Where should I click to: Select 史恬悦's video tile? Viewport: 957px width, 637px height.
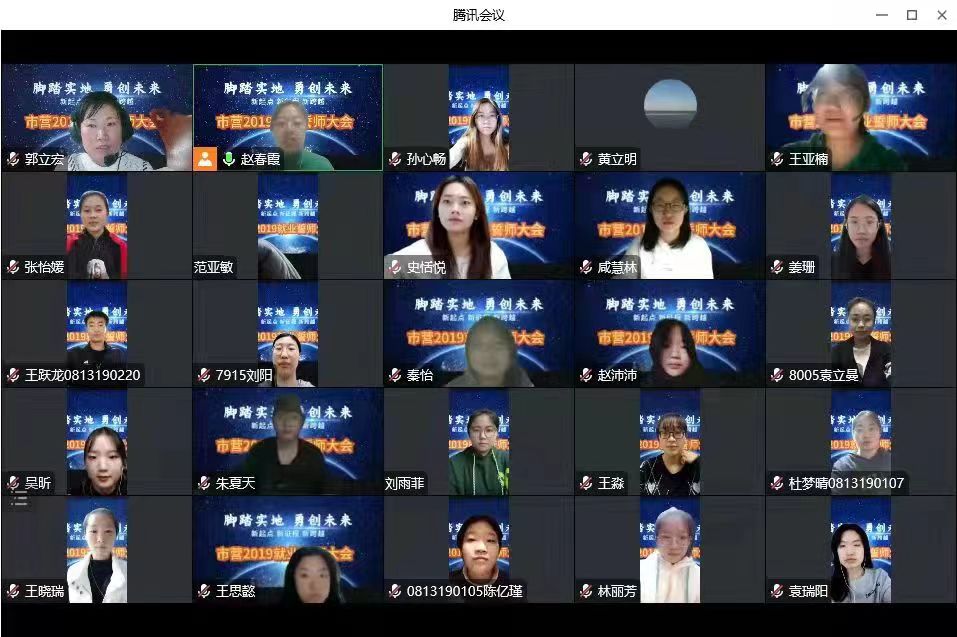pyautogui.click(x=479, y=226)
